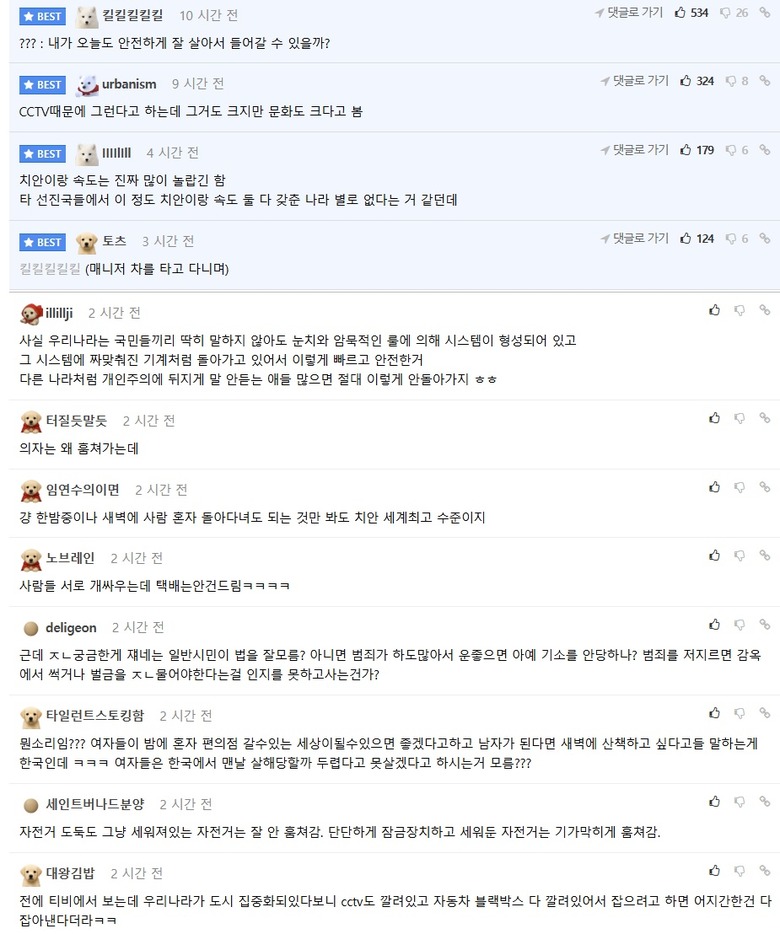
Task: Downvote urbanism's best comment
Action: [x=732, y=81]
